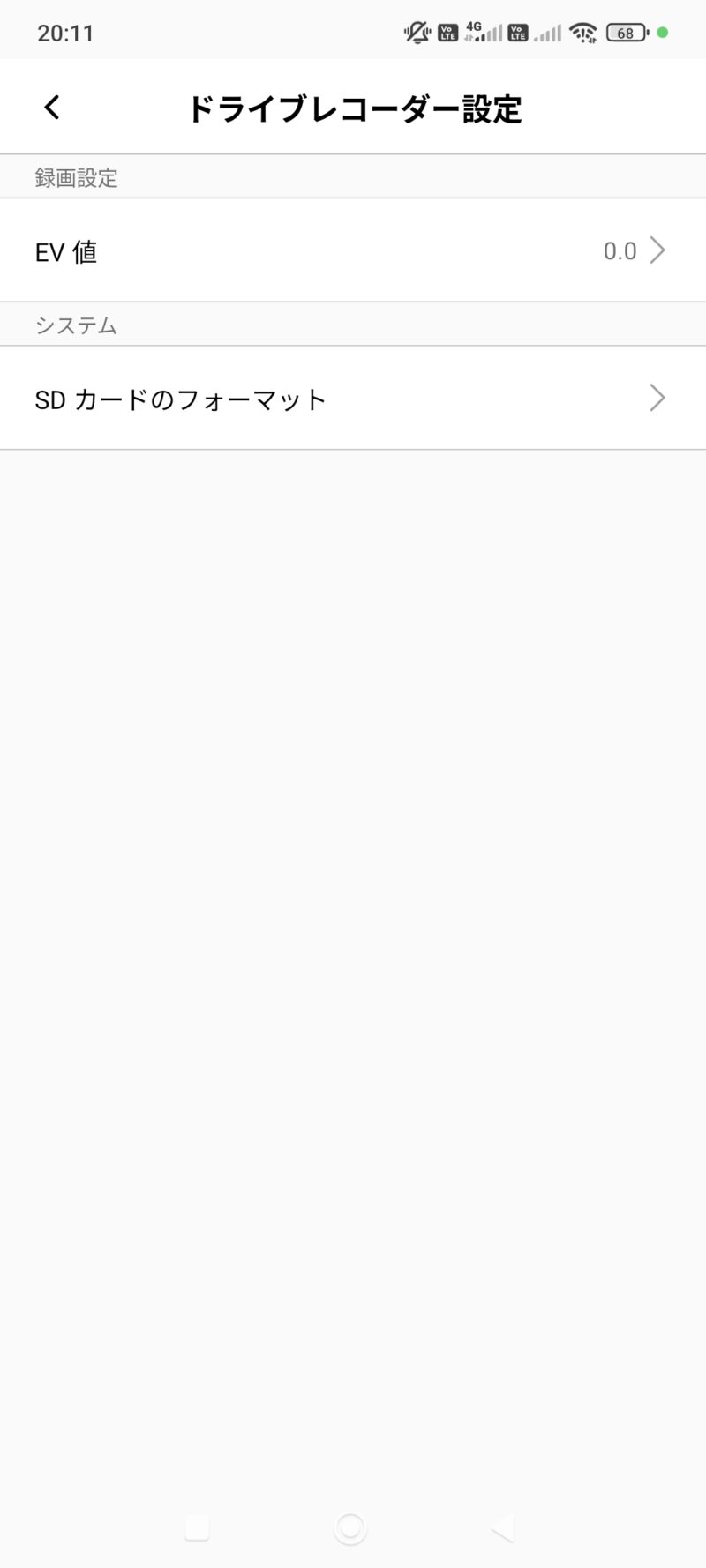The width and height of the screenshot is (706, 1568).
Task: Go back from ドライブレコーダー設定
Action: pos(52,108)
